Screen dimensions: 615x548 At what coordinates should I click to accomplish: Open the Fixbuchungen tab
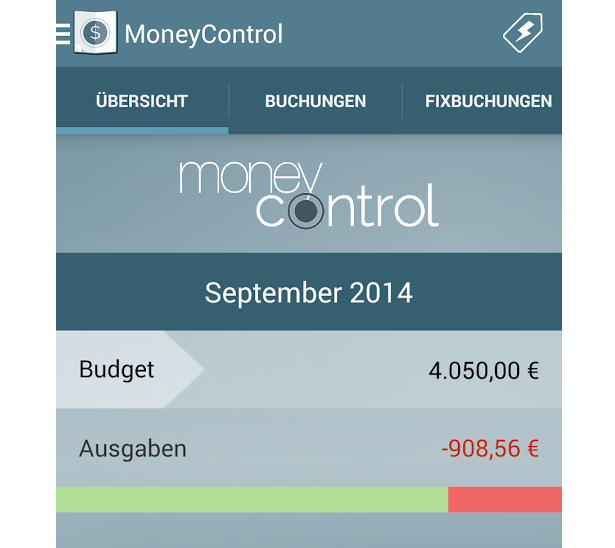click(487, 101)
